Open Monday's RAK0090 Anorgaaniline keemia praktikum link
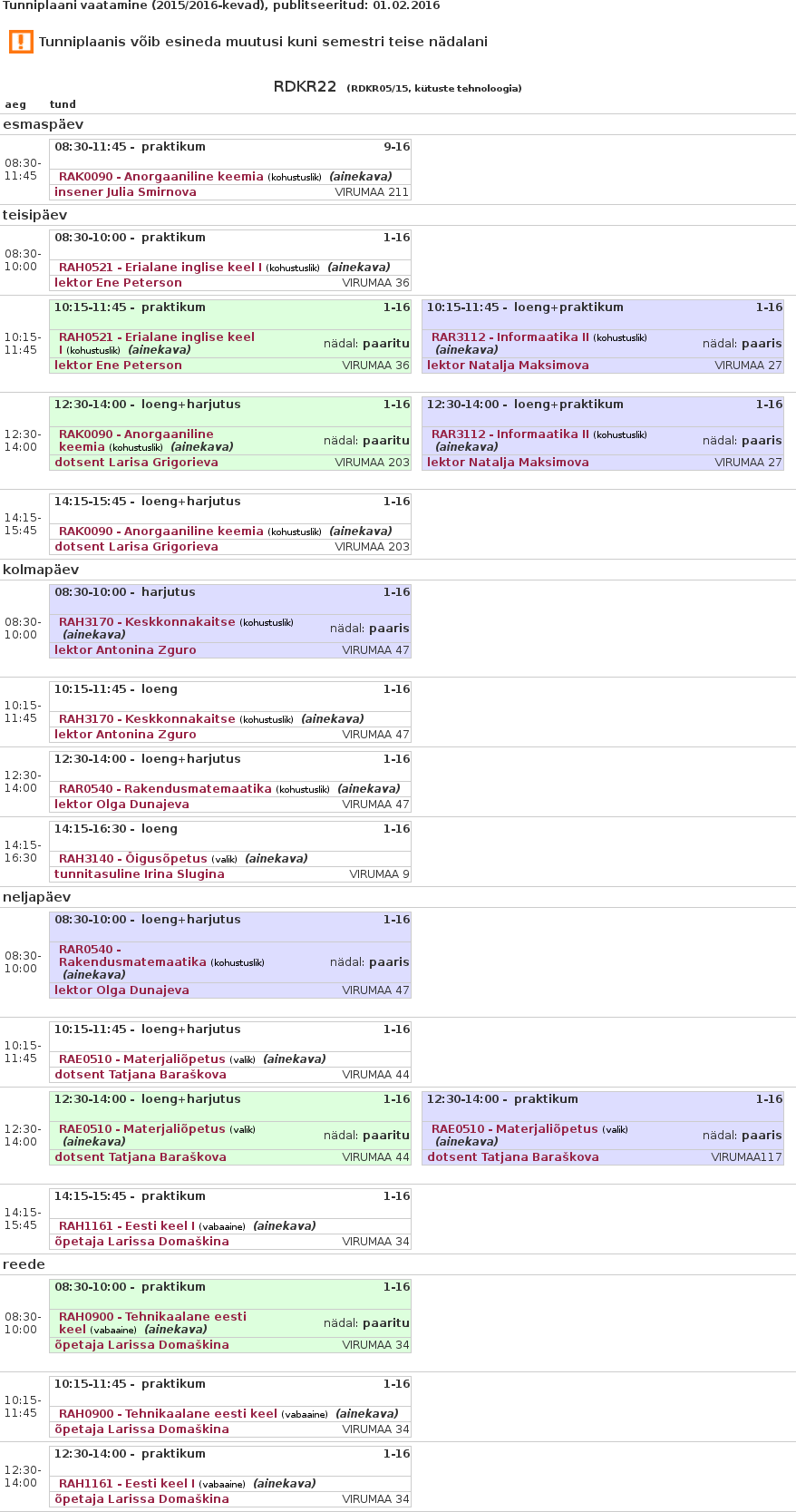Viewport: 796px width, 1512px height. pos(160,177)
